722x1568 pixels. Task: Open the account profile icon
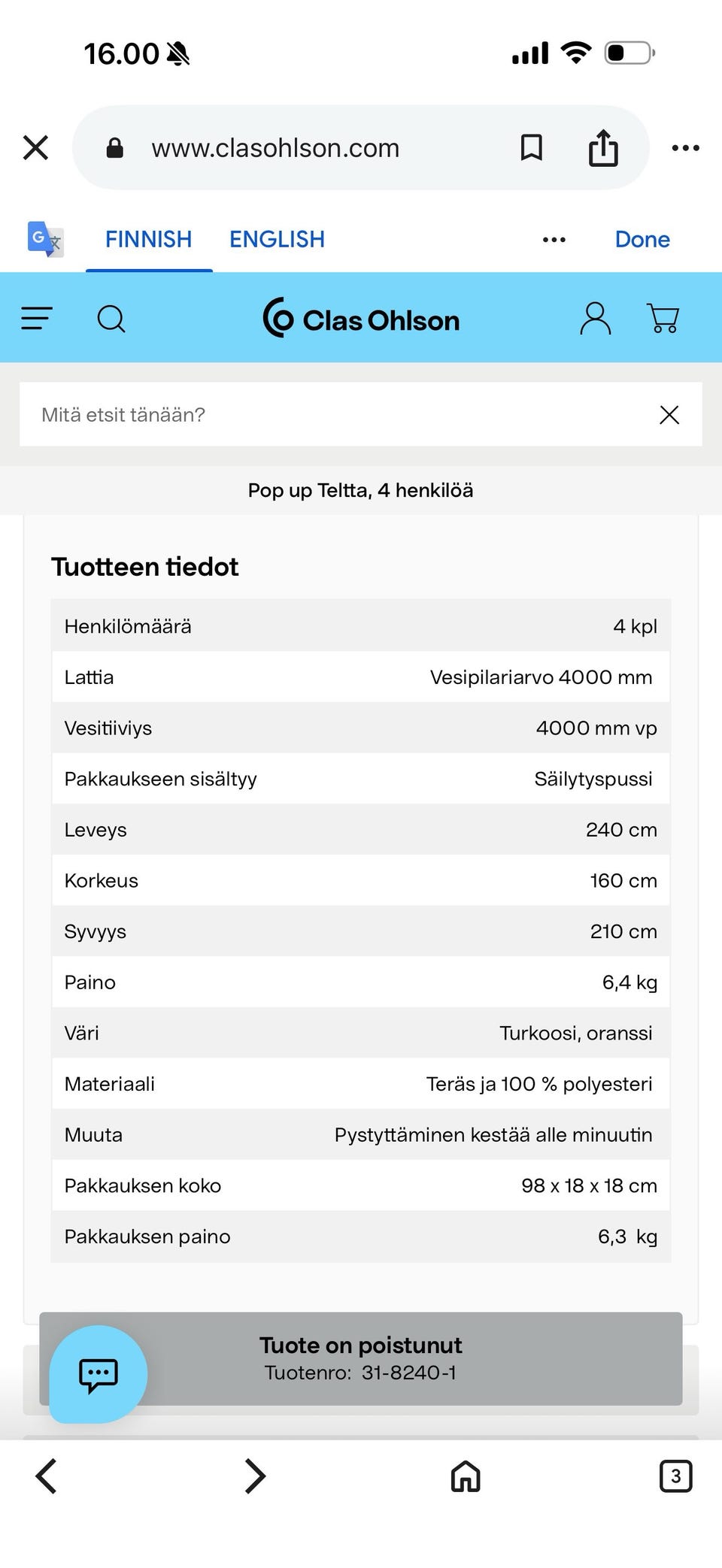click(595, 318)
